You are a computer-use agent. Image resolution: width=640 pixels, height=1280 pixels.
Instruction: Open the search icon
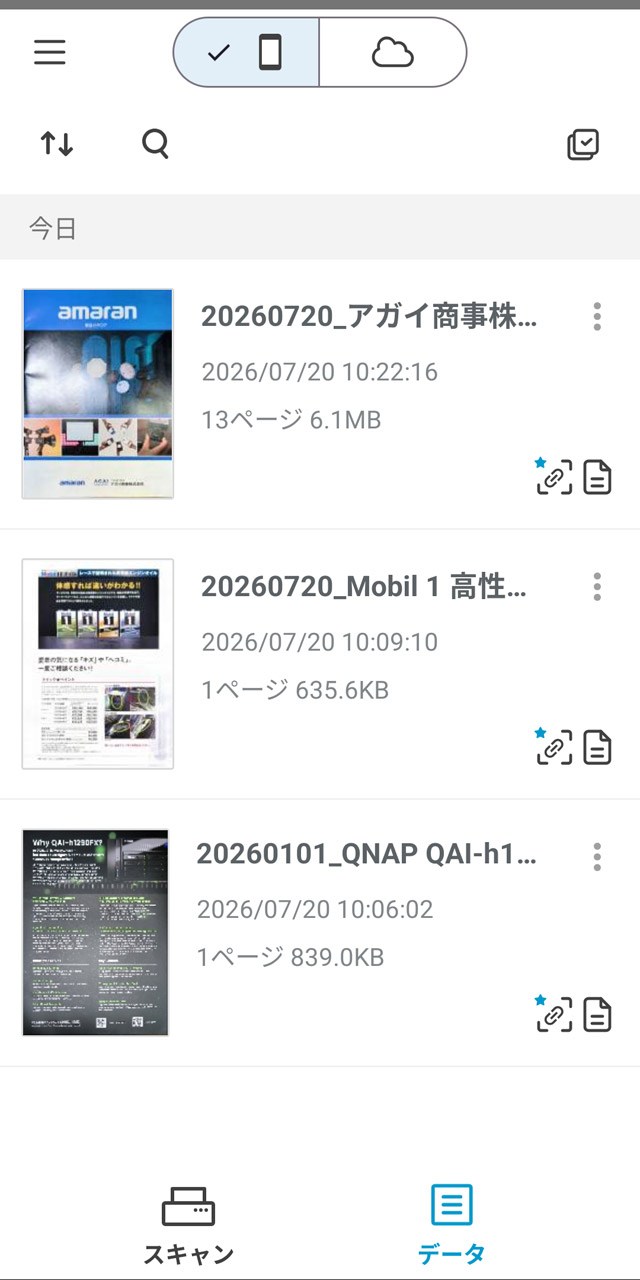click(155, 144)
